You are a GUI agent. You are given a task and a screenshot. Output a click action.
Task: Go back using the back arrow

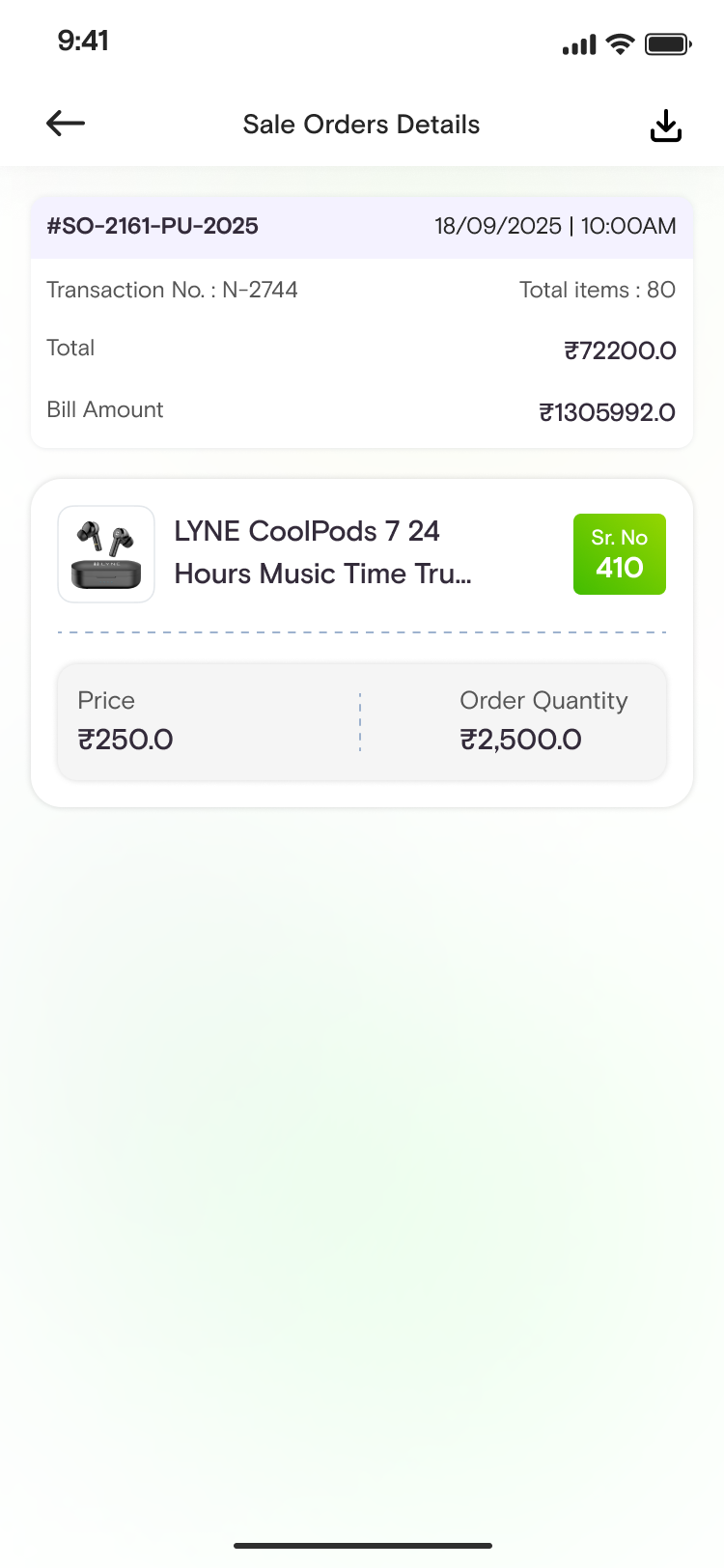coord(66,124)
